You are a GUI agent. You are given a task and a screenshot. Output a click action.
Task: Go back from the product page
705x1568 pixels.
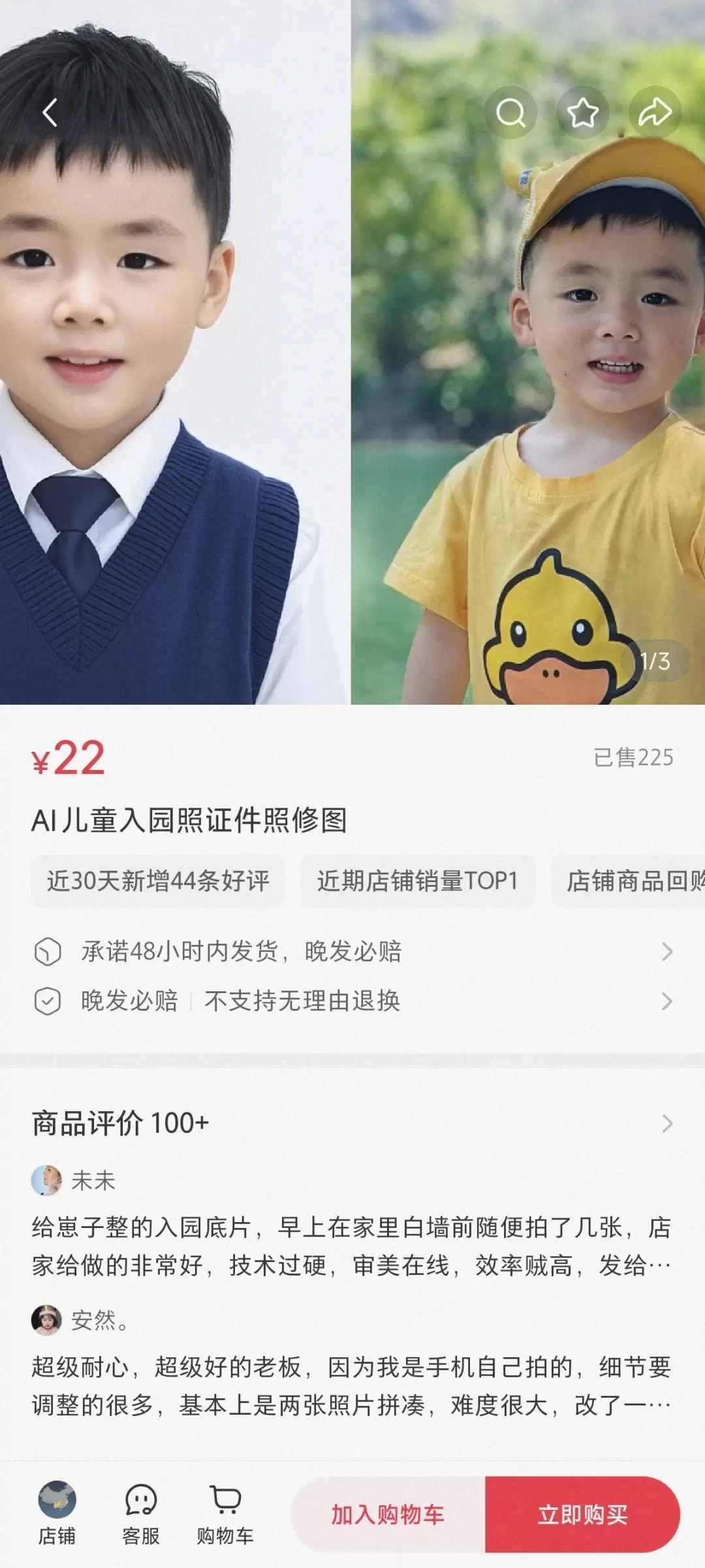click(x=50, y=112)
